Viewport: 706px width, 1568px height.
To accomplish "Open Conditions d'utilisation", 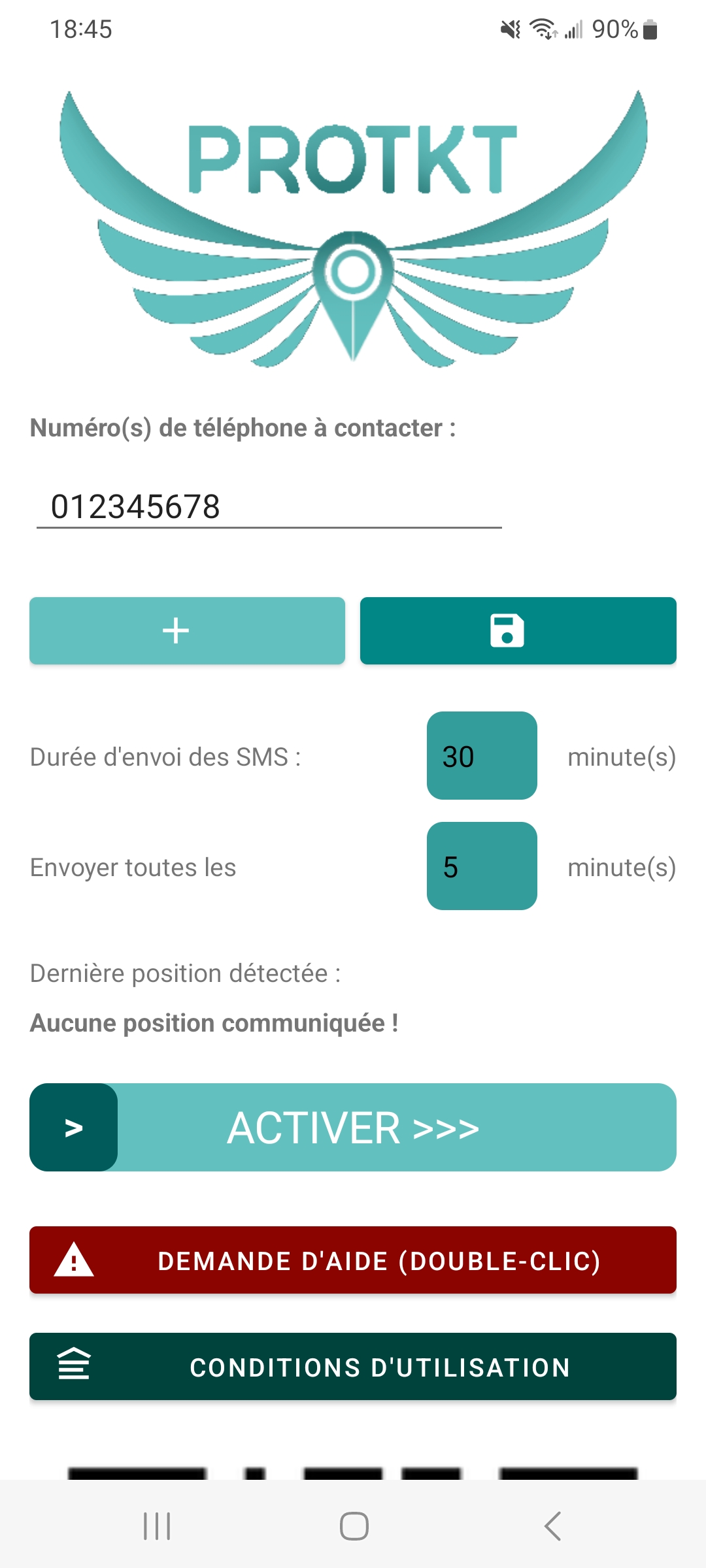I will click(353, 1367).
